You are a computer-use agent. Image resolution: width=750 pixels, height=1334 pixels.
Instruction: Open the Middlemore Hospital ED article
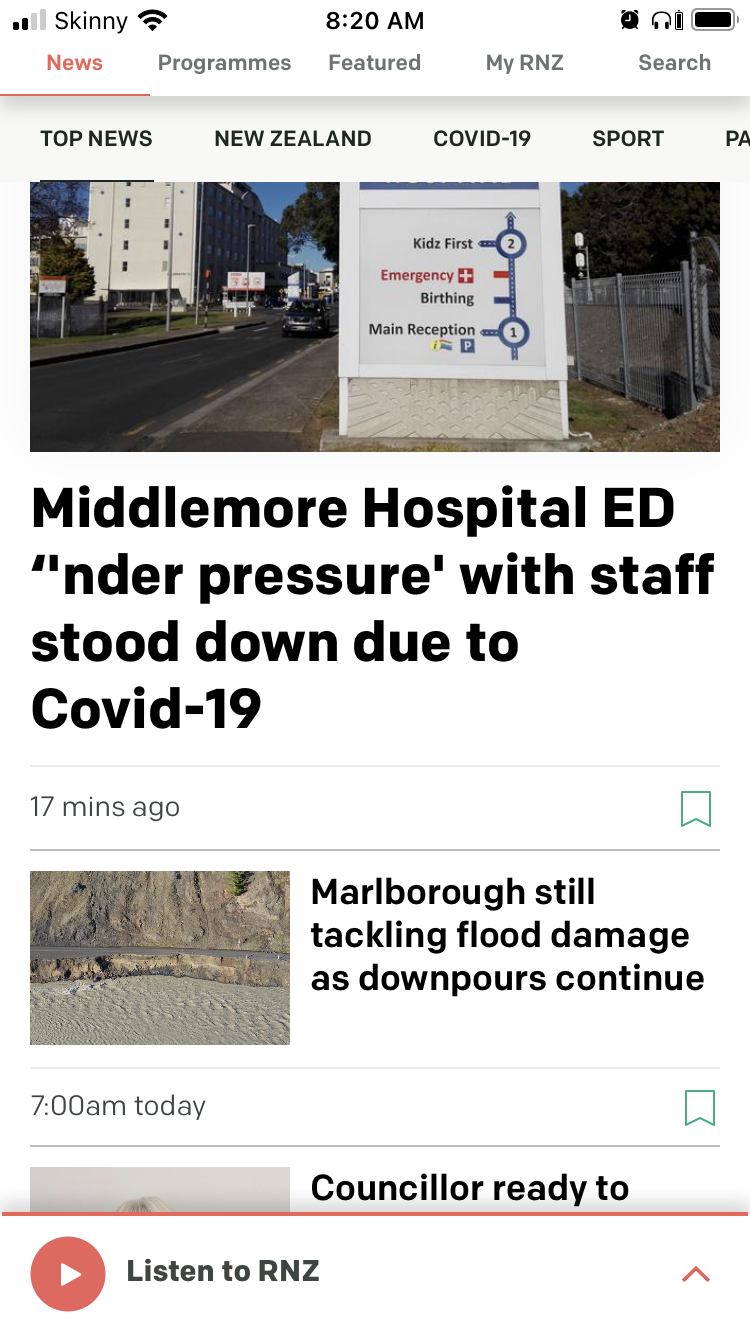point(372,608)
